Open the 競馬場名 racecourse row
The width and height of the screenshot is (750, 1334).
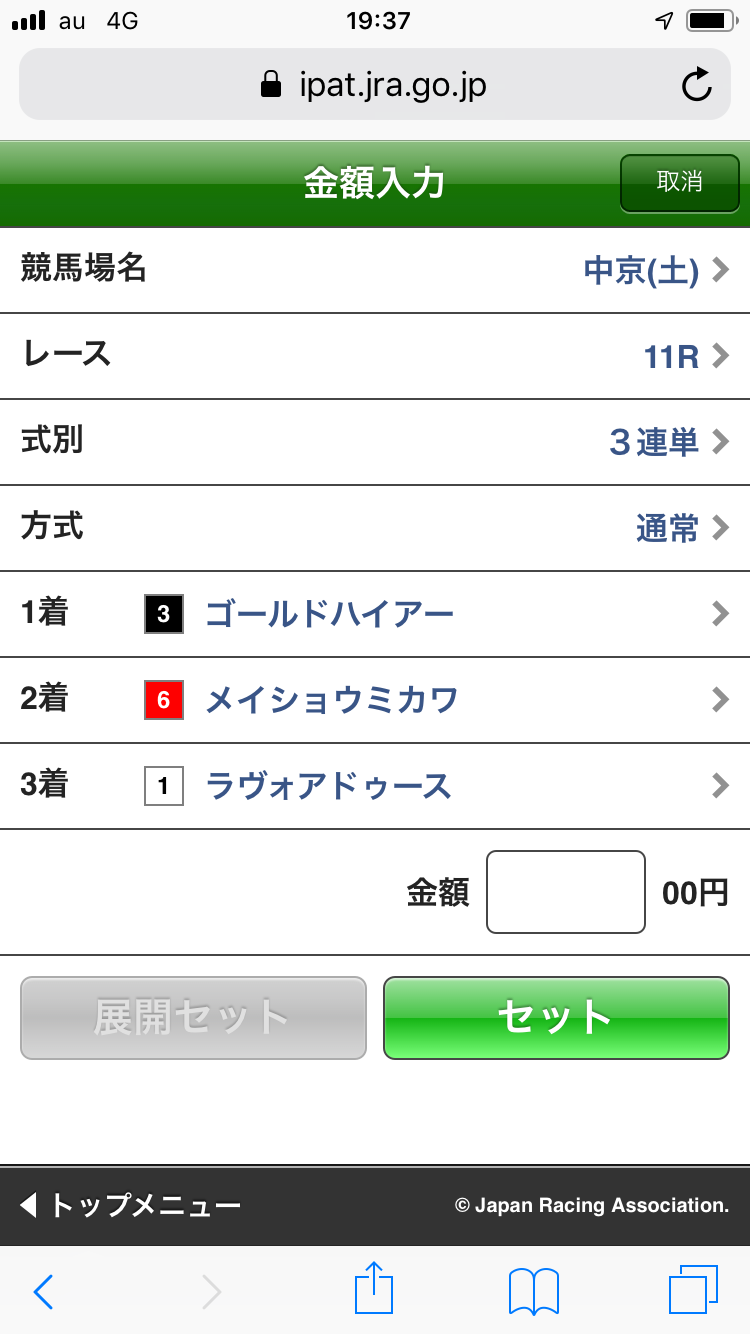pos(375,270)
